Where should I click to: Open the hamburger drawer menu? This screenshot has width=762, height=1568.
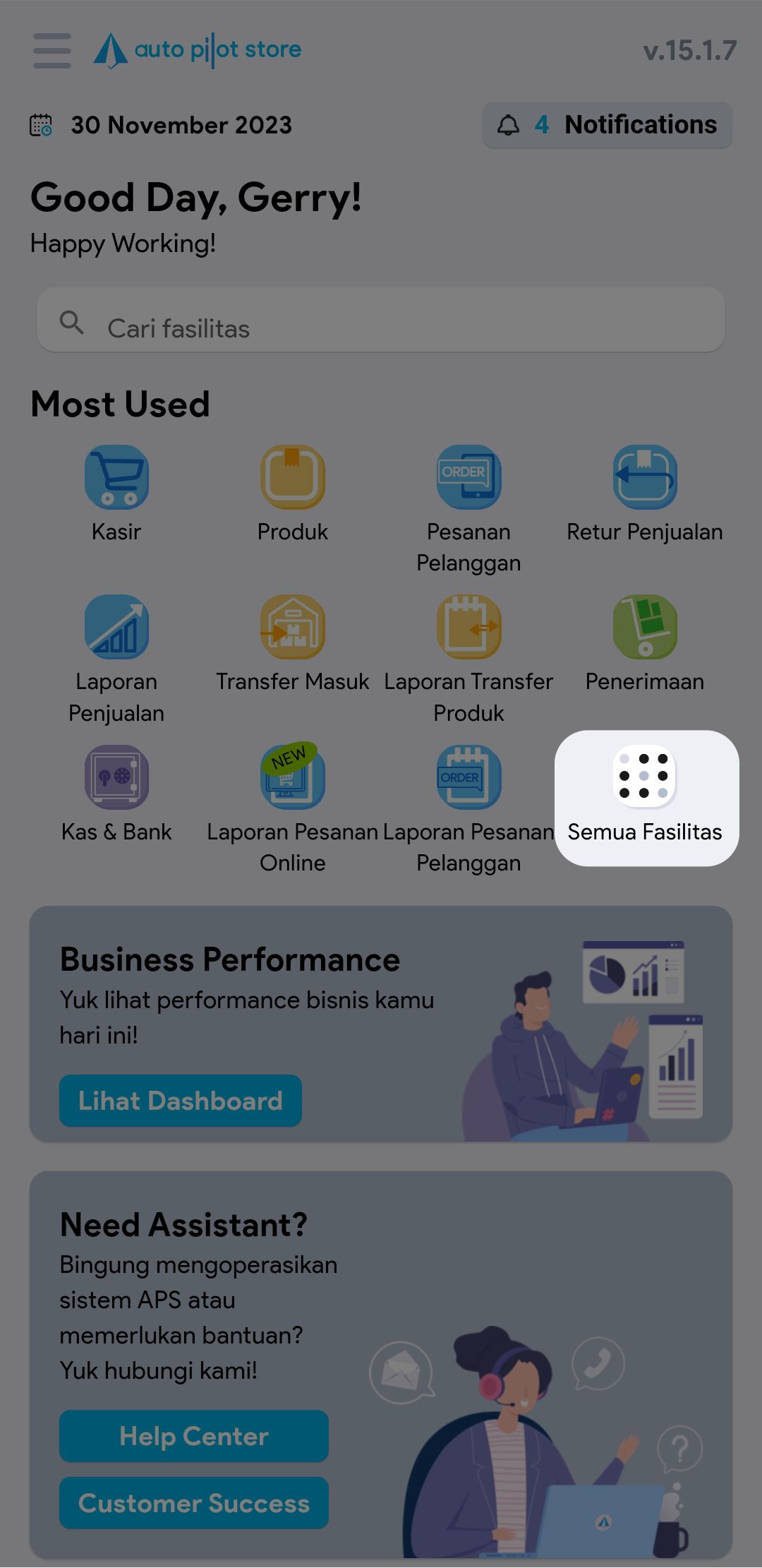[x=52, y=51]
